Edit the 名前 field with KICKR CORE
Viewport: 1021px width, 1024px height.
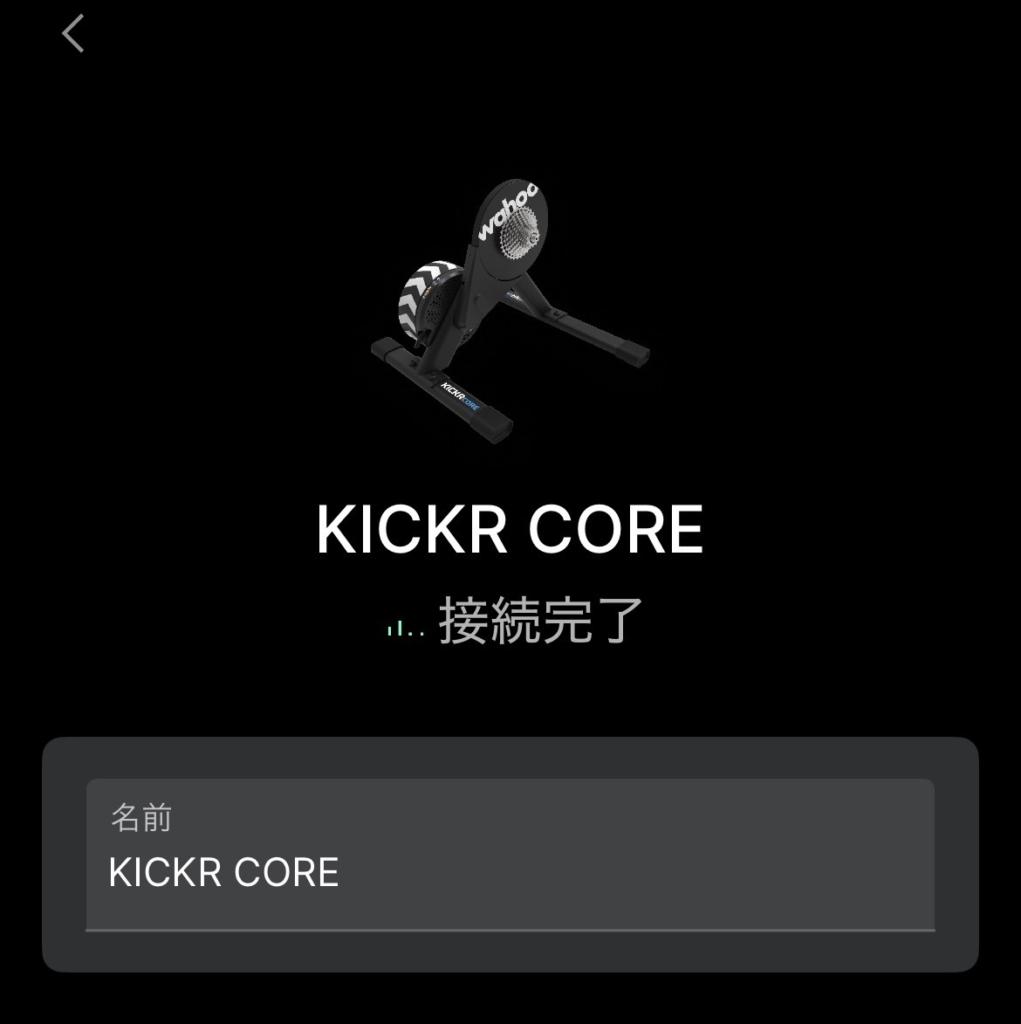click(510, 872)
